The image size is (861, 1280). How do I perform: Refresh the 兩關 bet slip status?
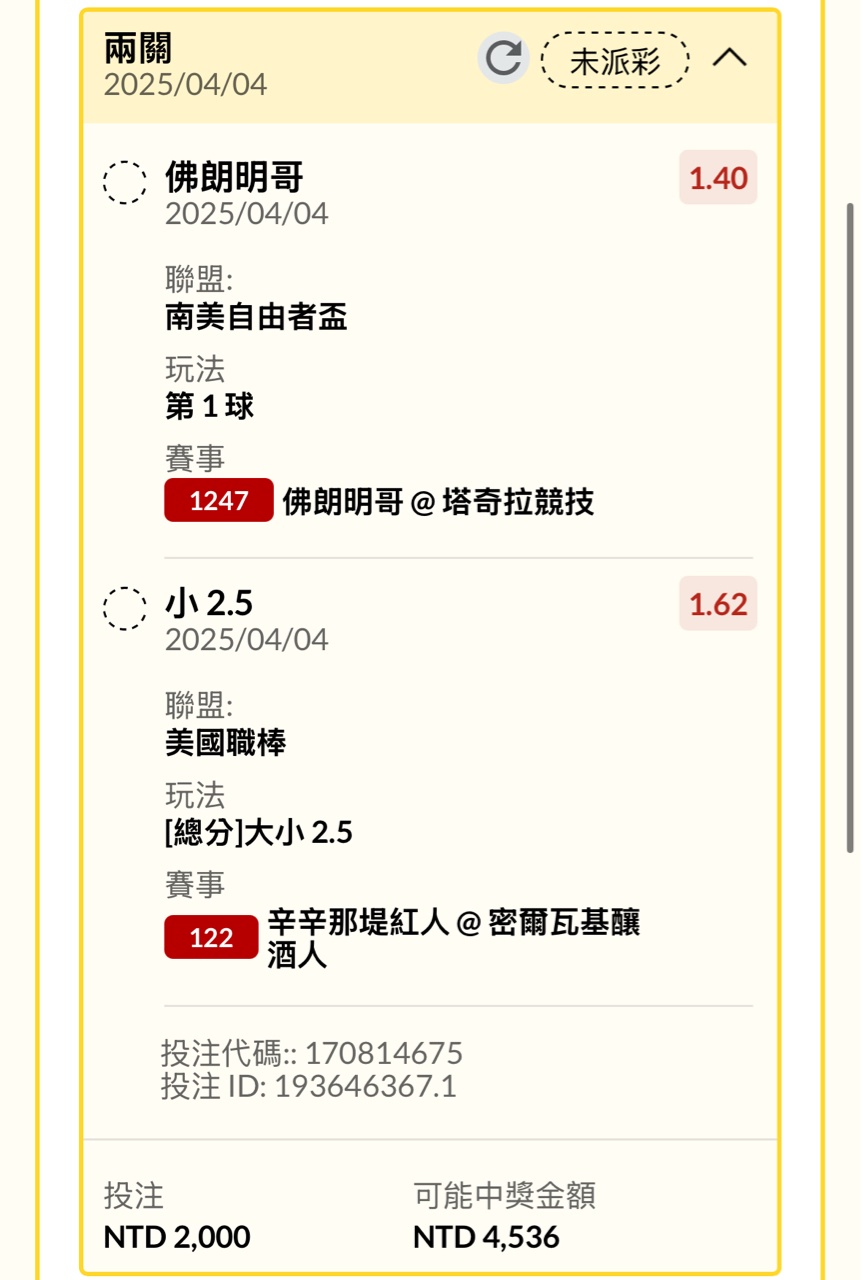(502, 59)
